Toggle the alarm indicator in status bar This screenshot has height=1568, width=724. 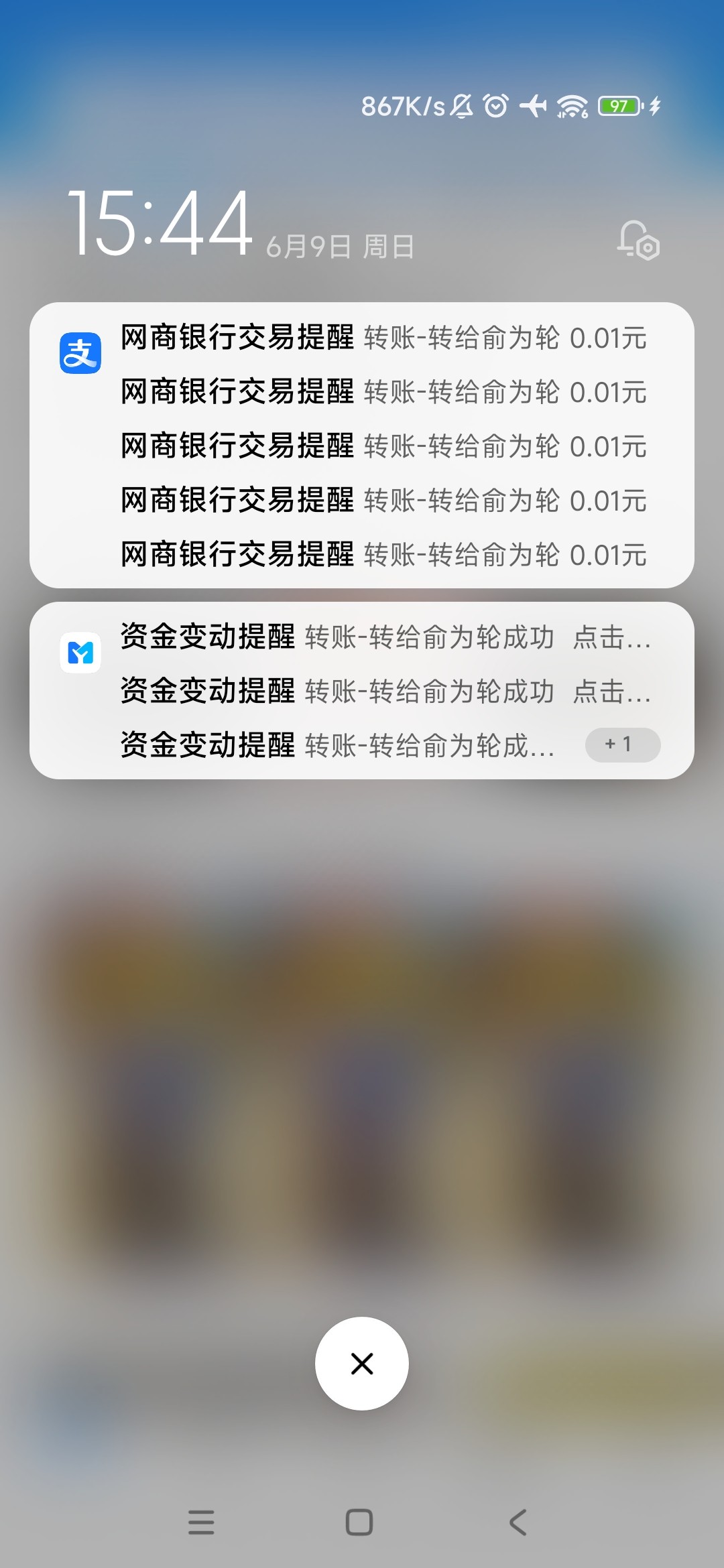494,105
